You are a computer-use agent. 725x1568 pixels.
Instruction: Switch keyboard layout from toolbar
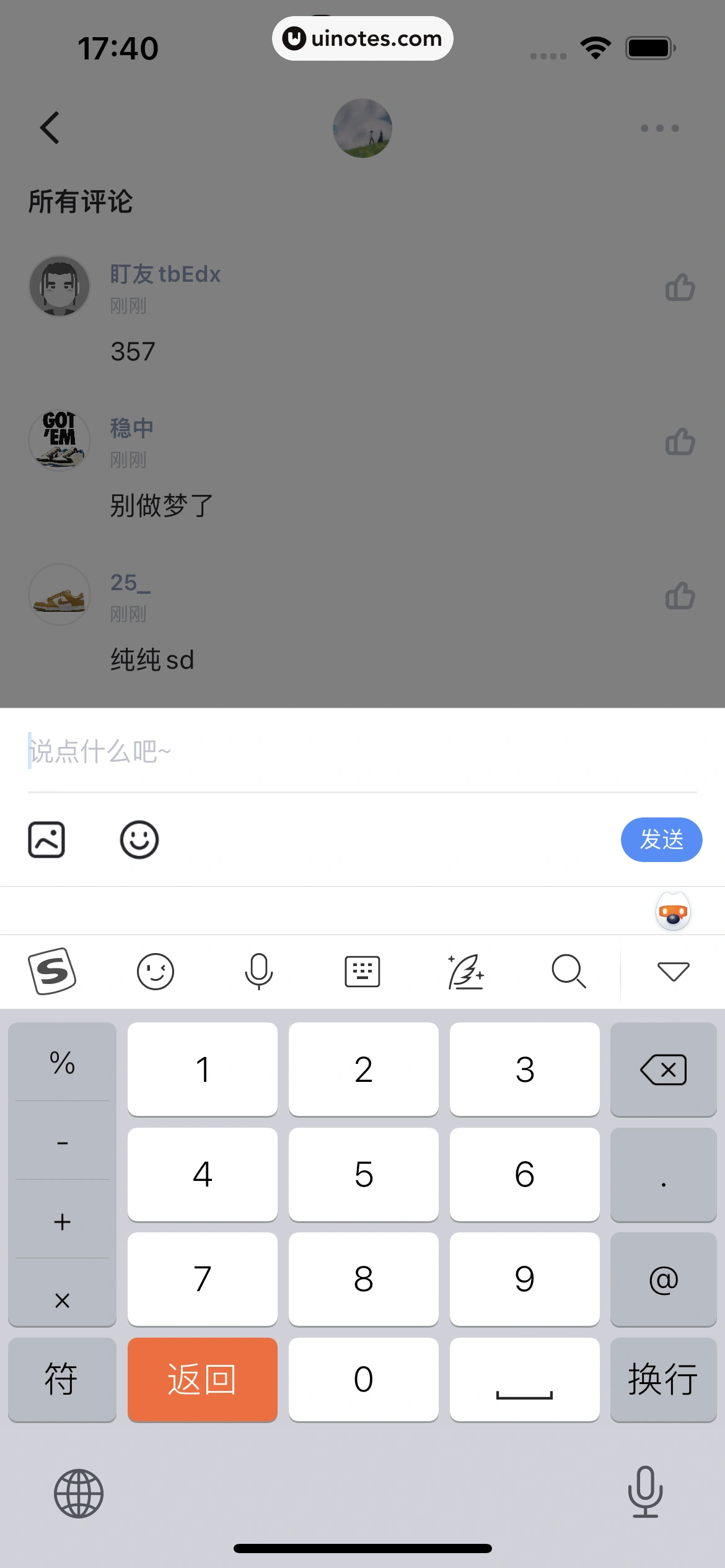pos(362,971)
